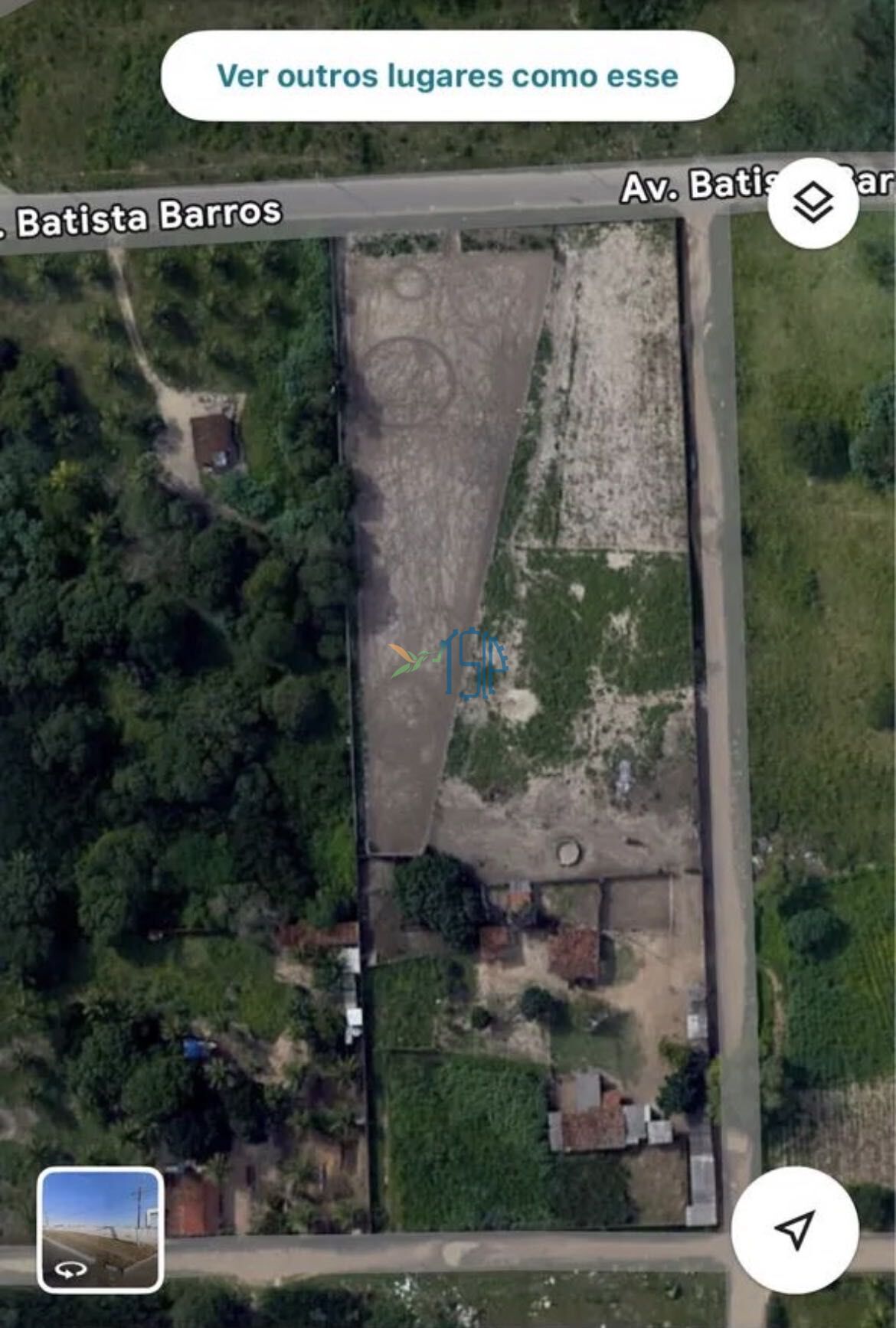Center the map on my location

(x=794, y=1229)
